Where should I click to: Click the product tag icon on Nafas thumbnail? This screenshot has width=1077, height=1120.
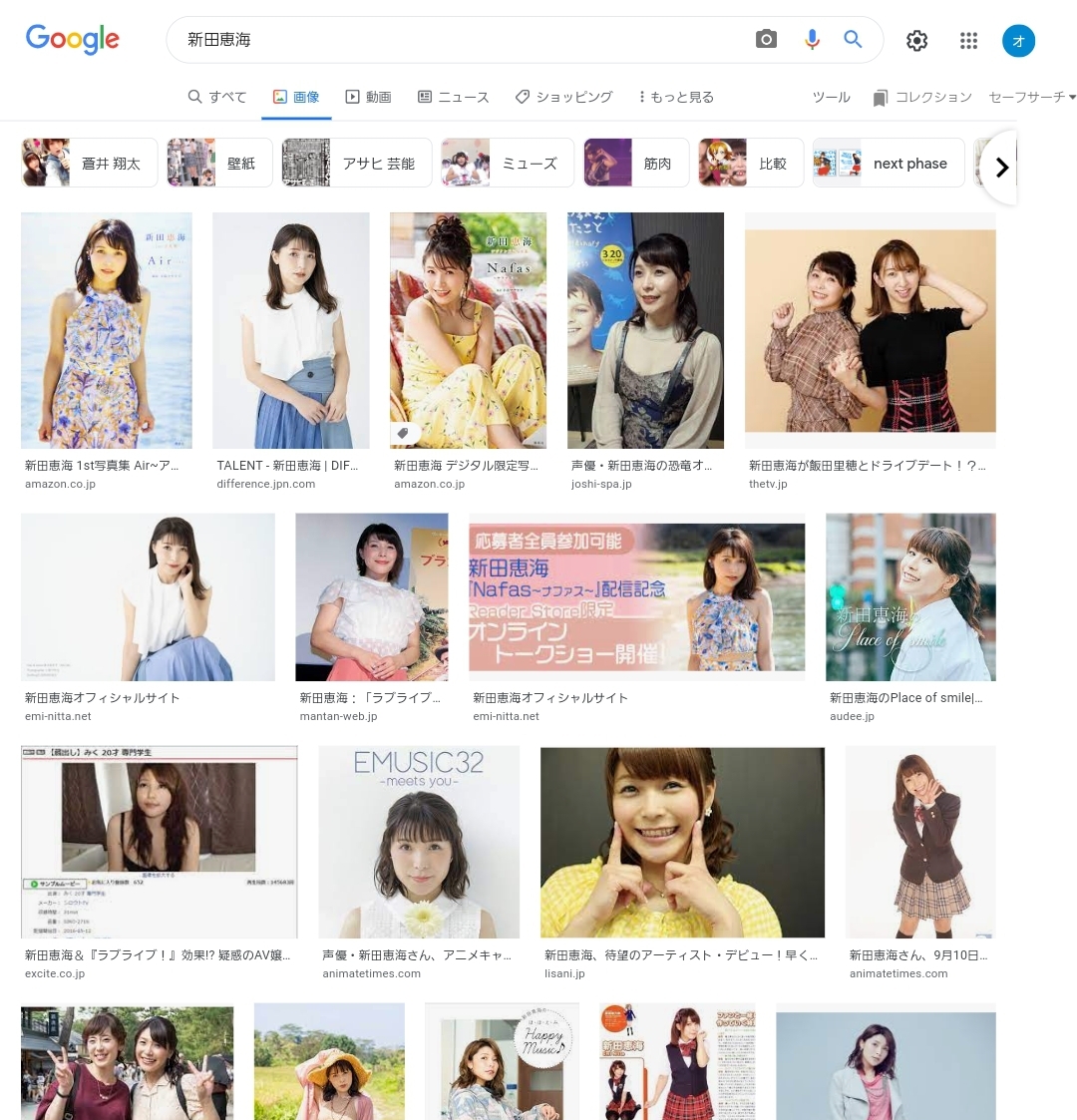(404, 433)
